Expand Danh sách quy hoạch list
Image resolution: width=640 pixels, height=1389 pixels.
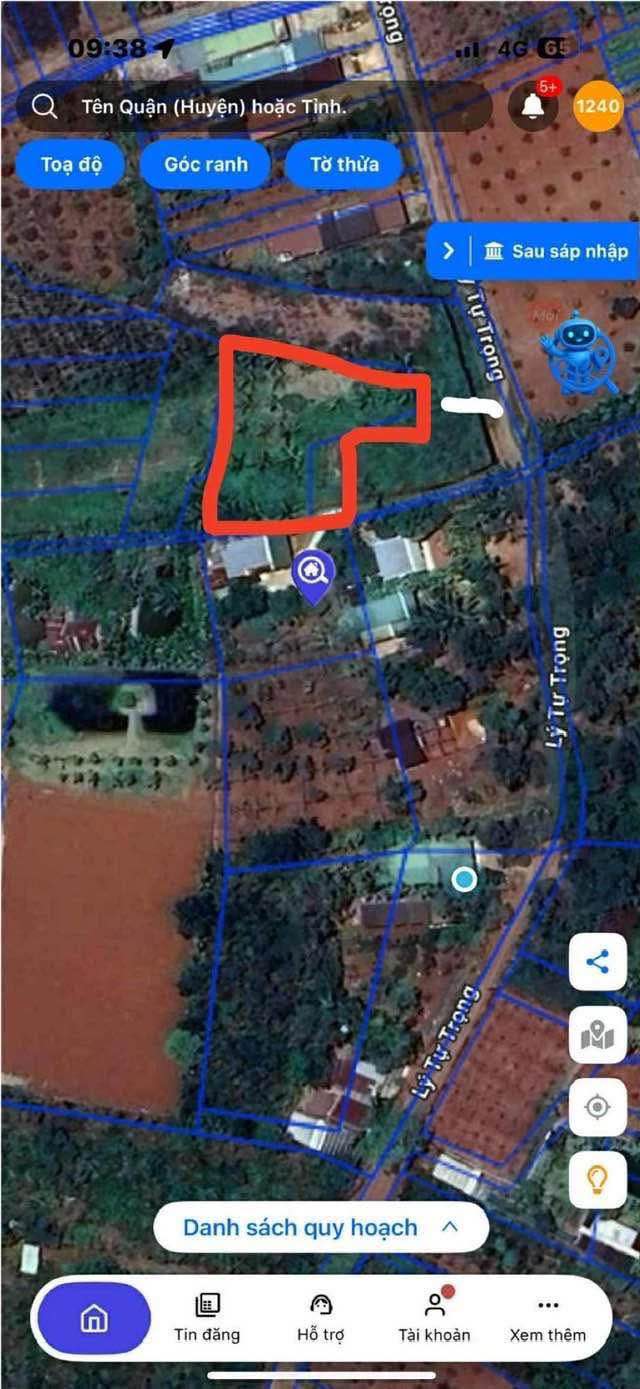pyautogui.click(x=320, y=1227)
